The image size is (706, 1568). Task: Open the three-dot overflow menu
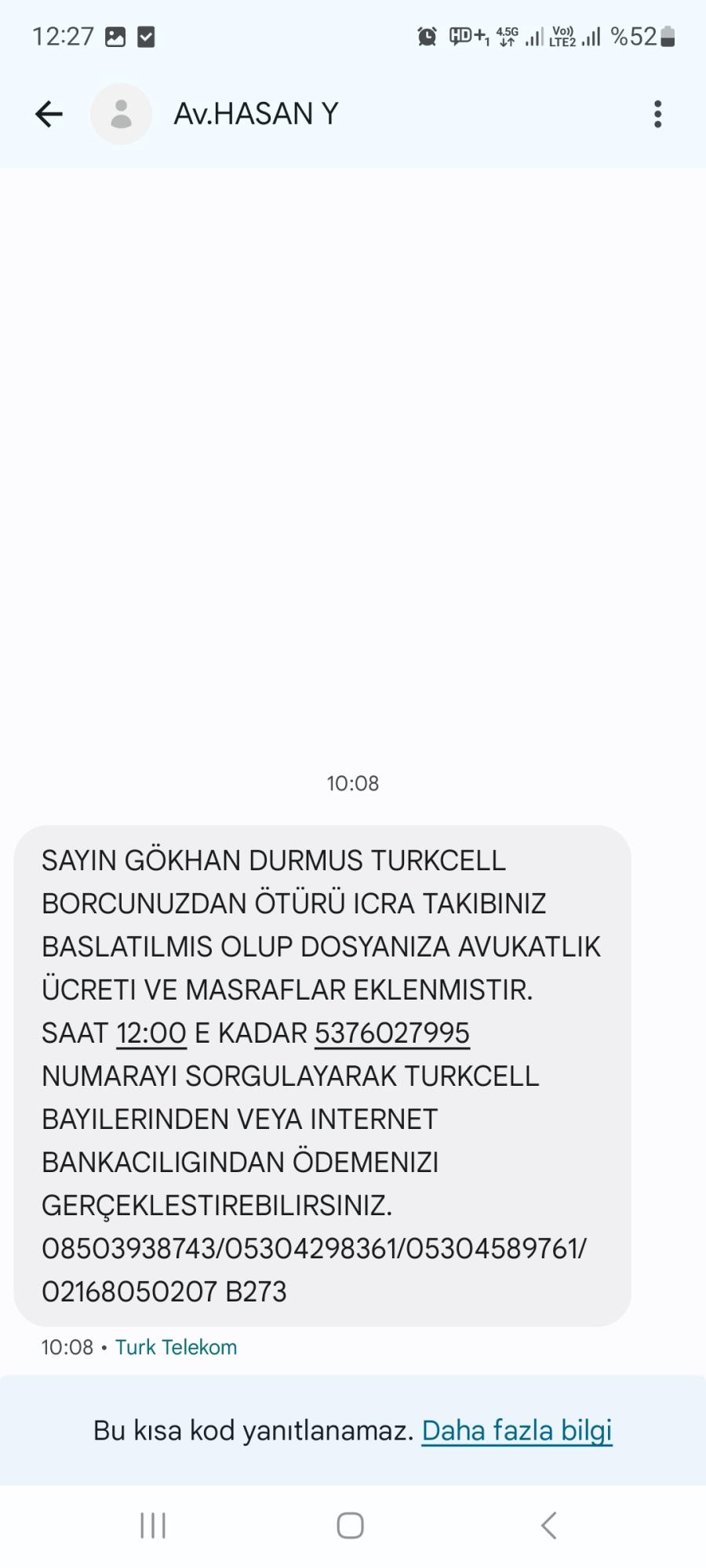point(657,113)
